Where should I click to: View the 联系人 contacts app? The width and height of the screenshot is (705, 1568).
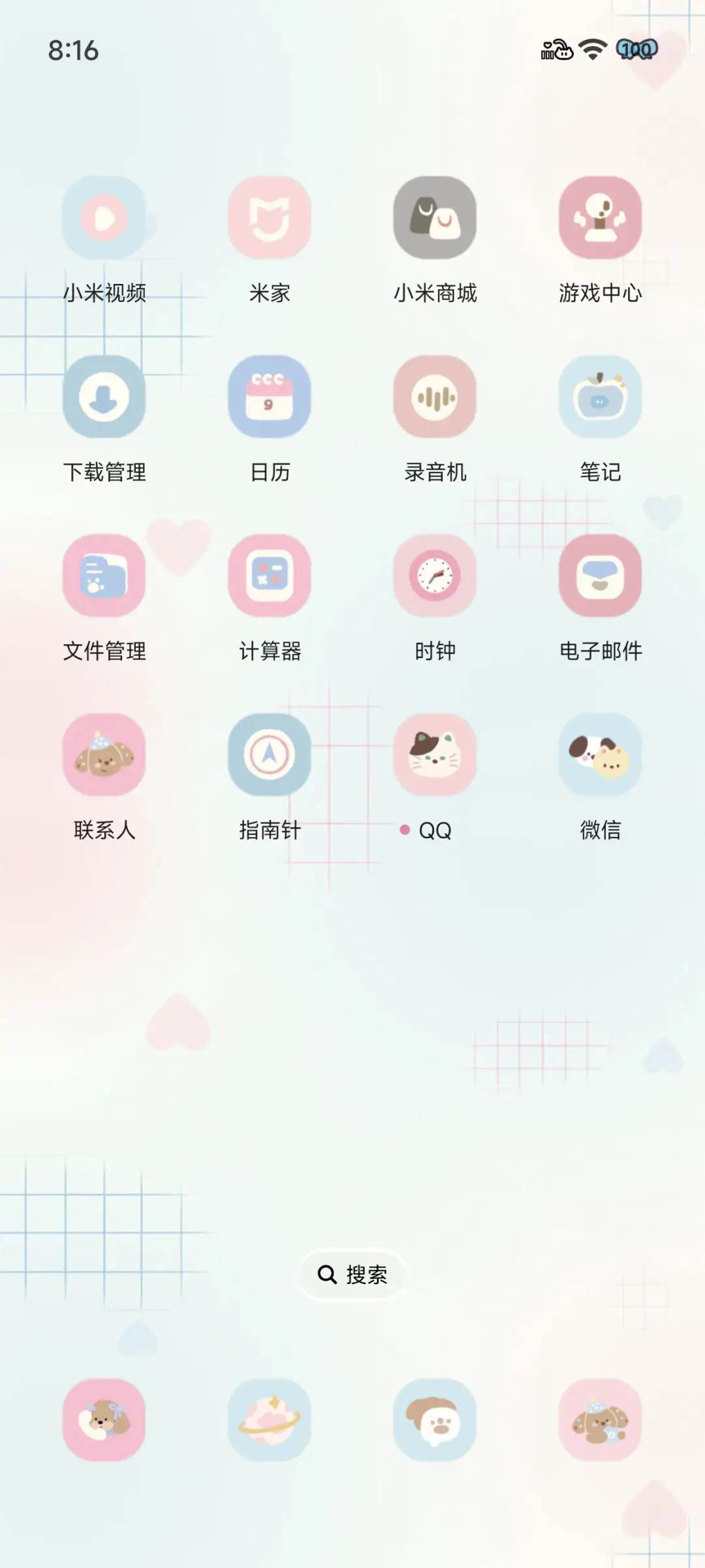[104, 756]
